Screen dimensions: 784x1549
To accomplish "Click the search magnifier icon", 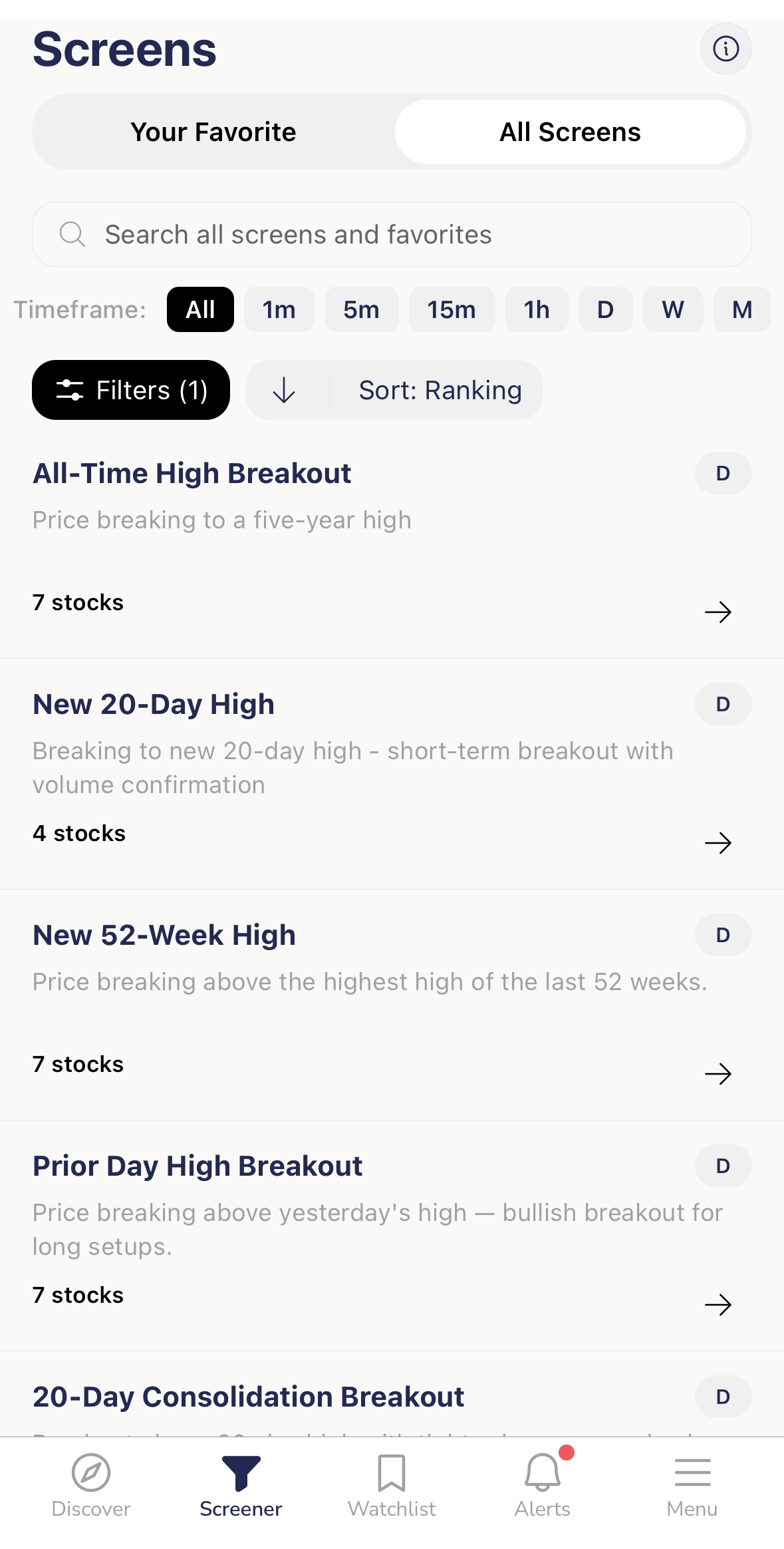I will 72,234.
